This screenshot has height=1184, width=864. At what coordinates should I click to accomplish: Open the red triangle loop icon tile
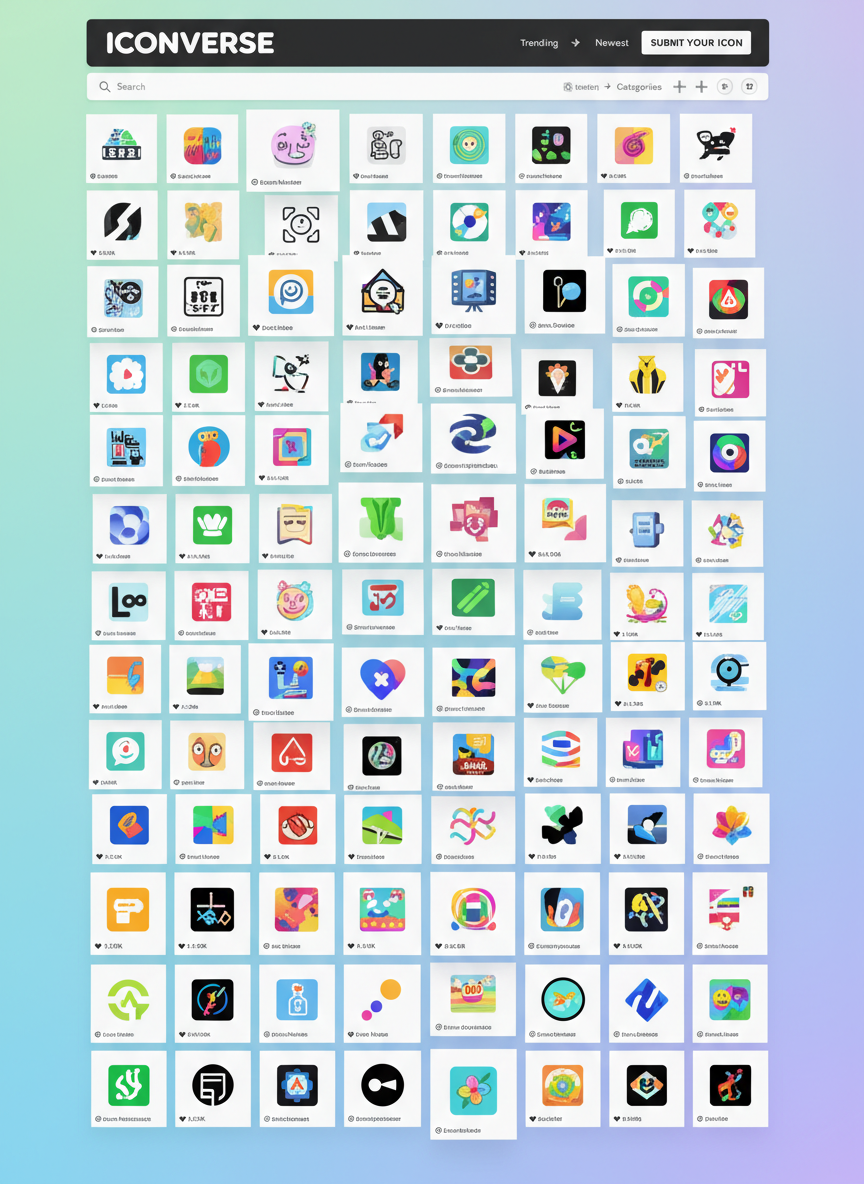[292, 752]
